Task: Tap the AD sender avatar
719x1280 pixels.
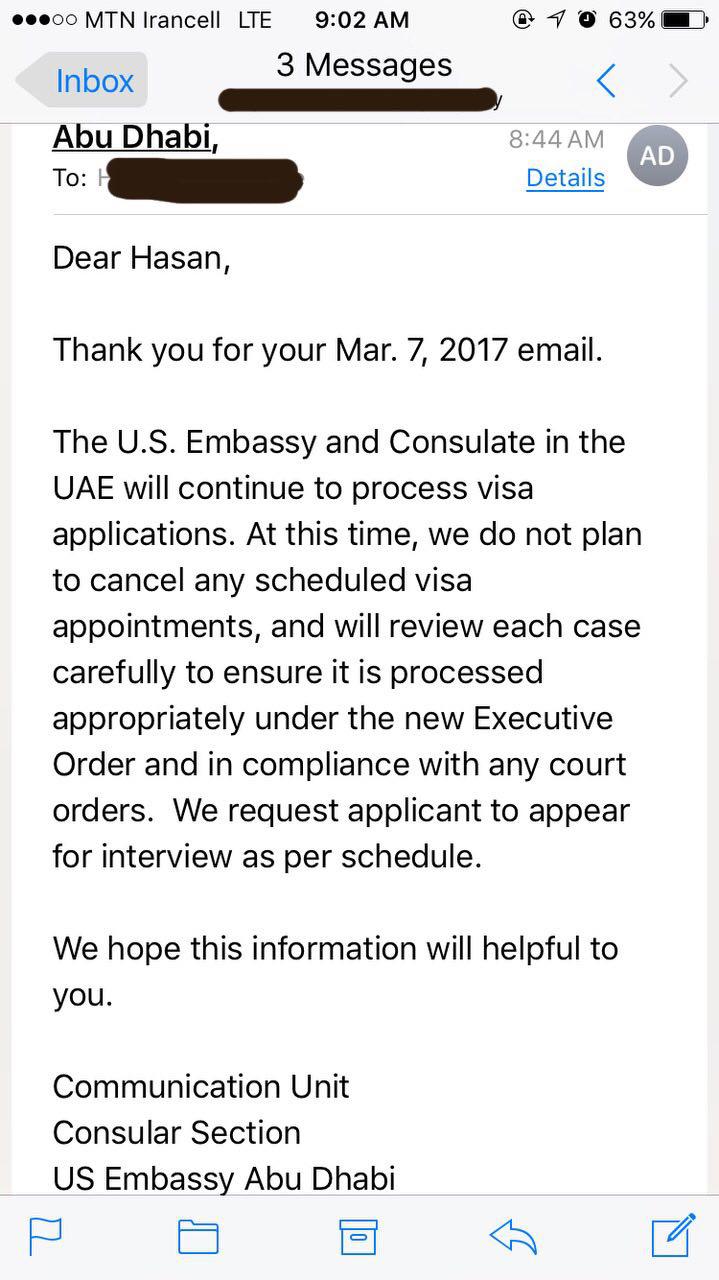Action: pos(657,156)
